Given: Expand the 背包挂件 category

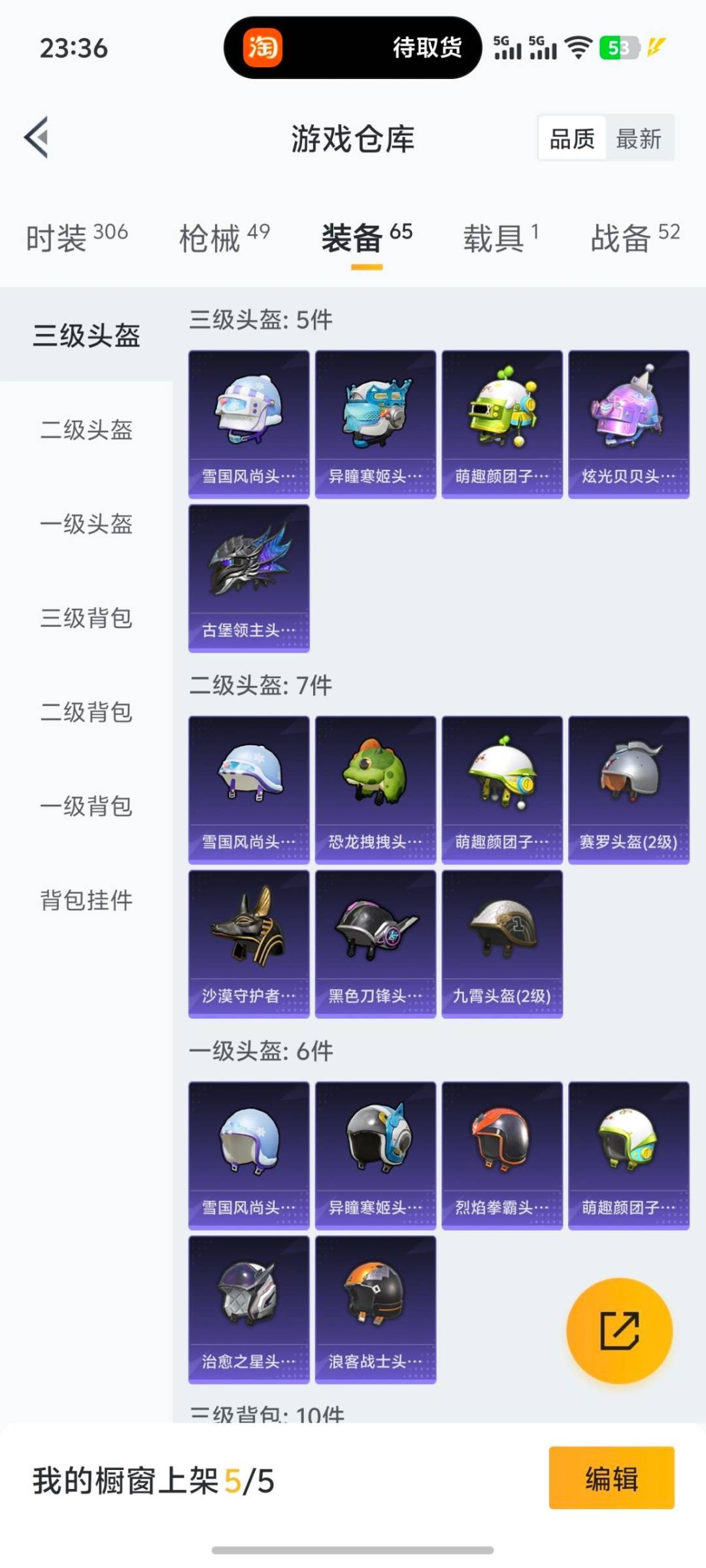Looking at the screenshot, I should pyautogui.click(x=84, y=902).
